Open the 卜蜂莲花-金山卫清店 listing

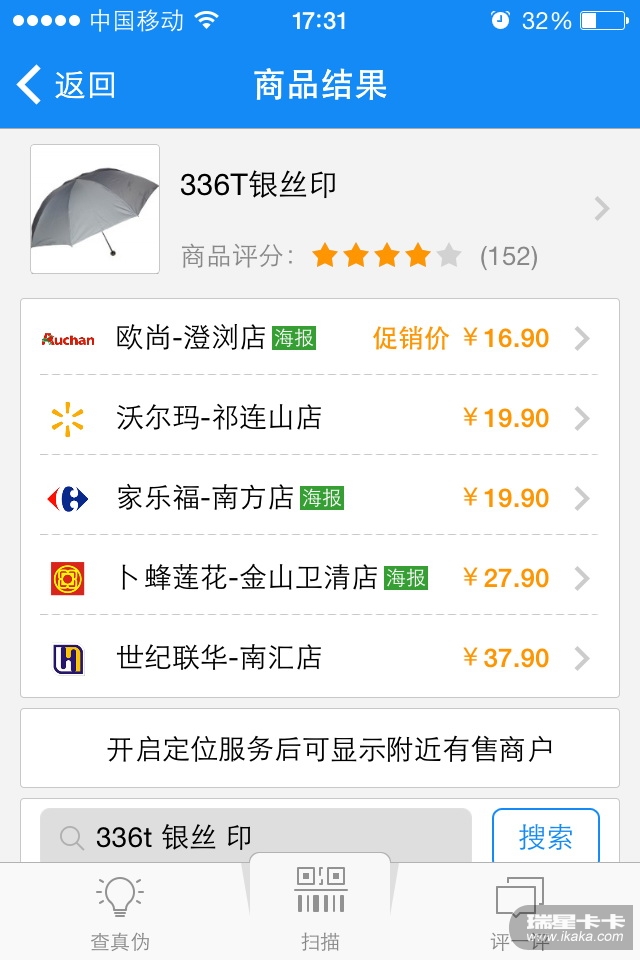tap(320, 578)
